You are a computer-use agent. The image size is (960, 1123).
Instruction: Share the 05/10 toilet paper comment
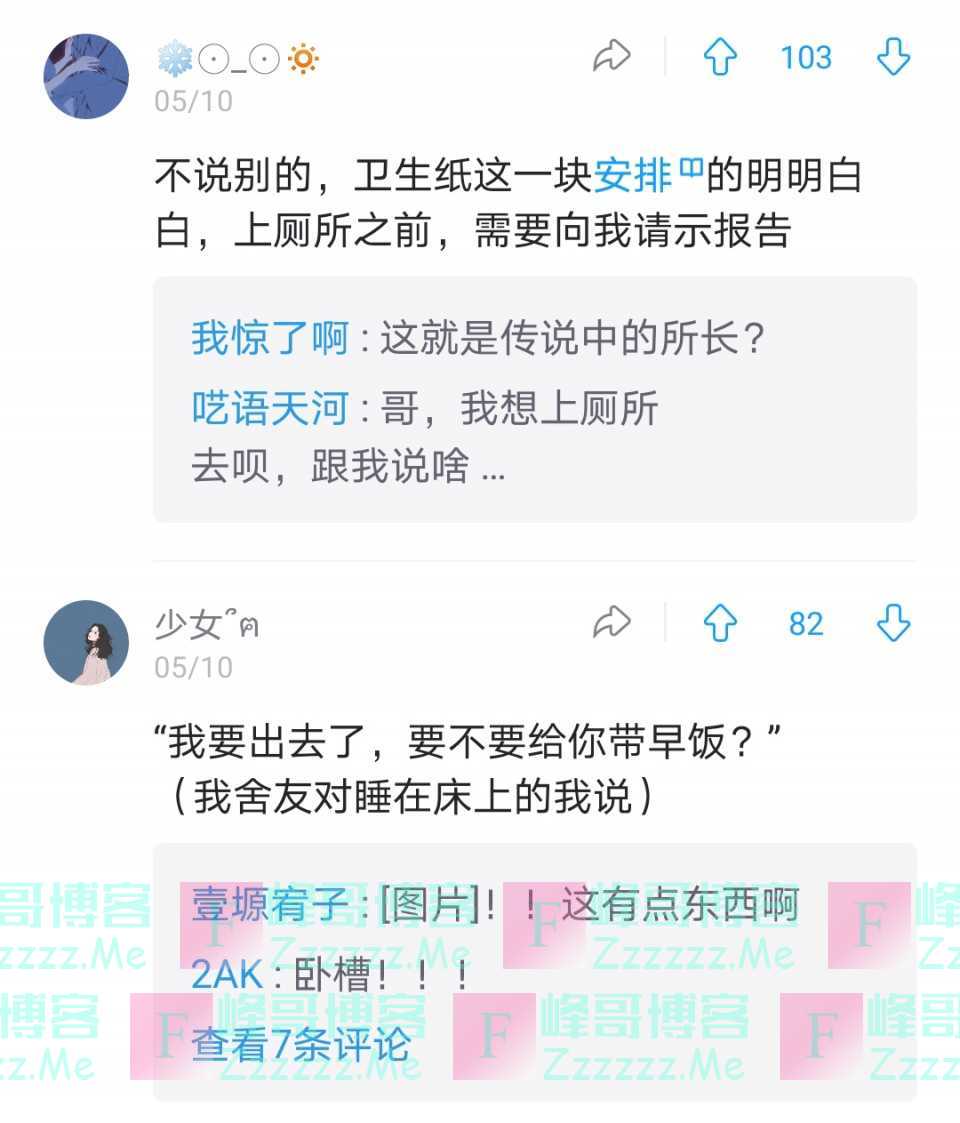pos(611,57)
